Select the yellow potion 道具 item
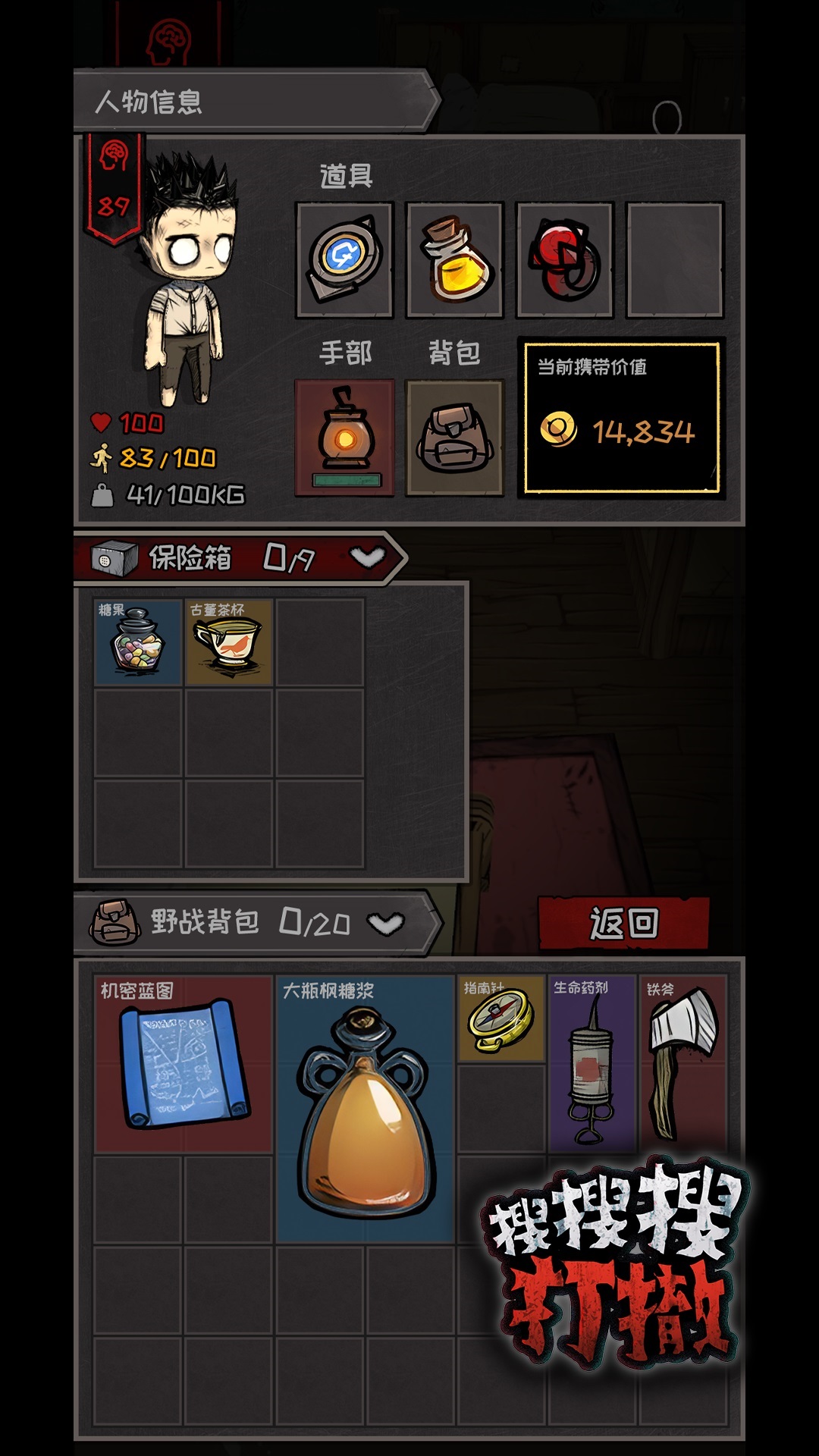Viewport: 819px width, 1456px height. pos(454,260)
